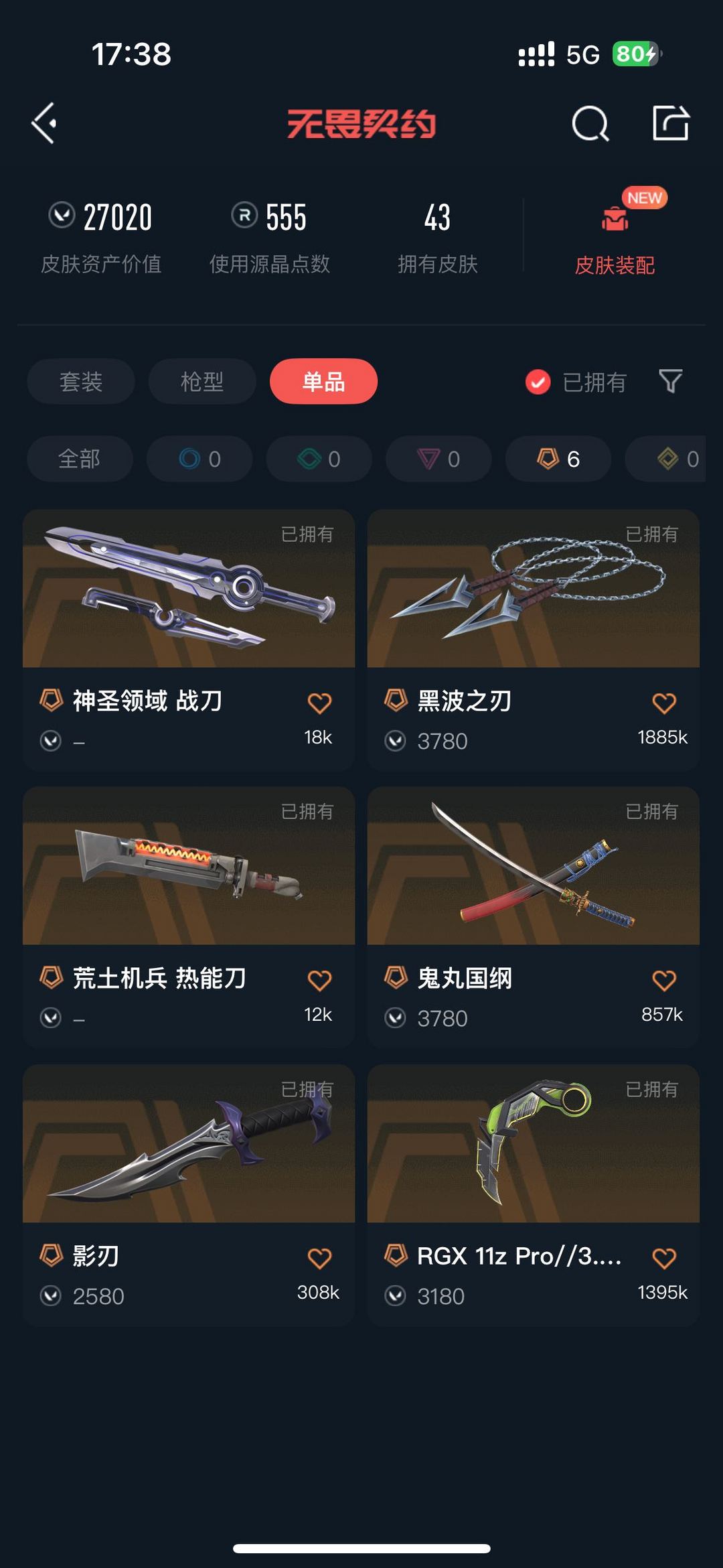
Task: Select the blue circle rarity filter
Action: click(x=199, y=459)
